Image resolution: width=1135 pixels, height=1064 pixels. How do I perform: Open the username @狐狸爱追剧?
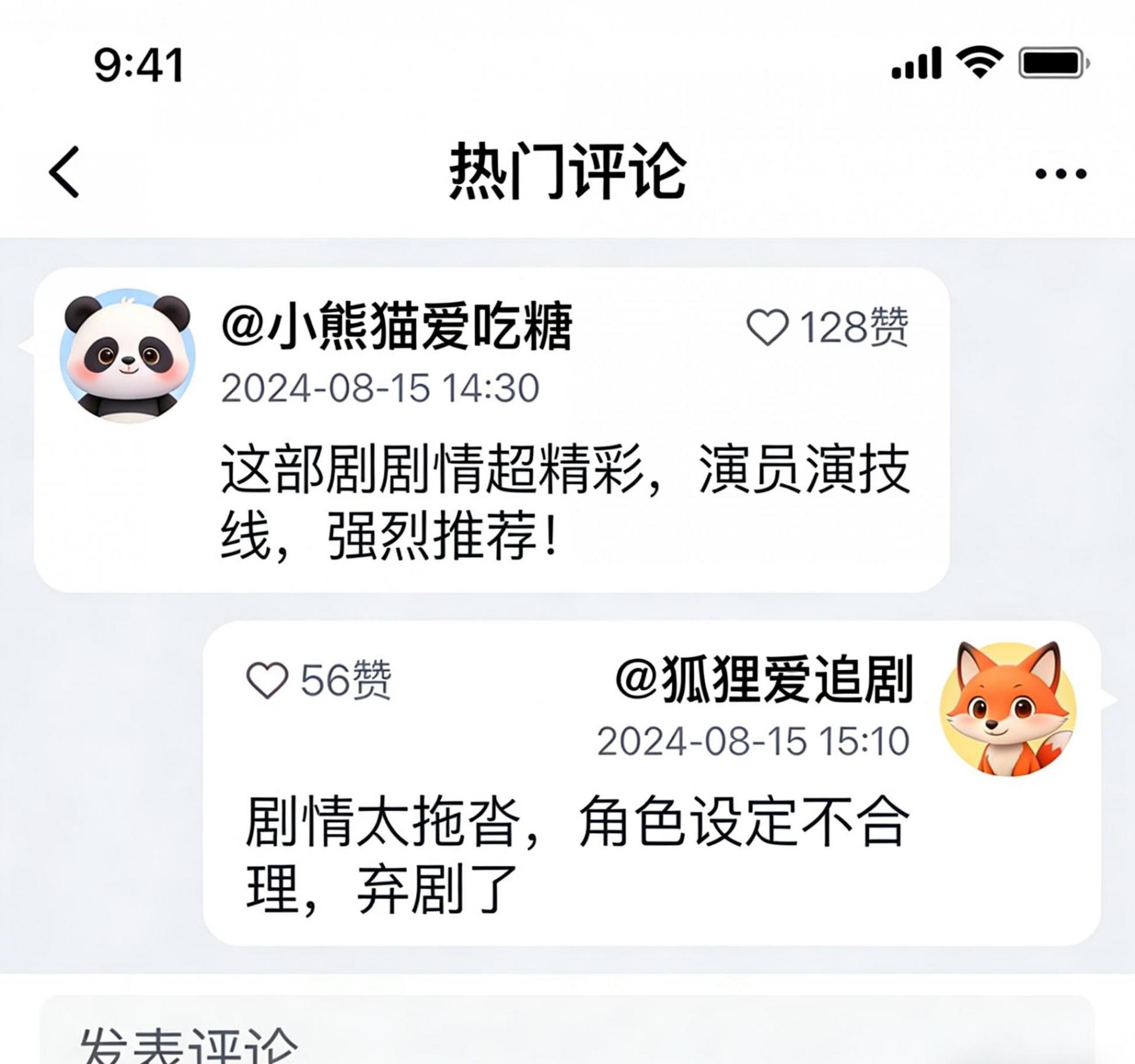pos(764,679)
